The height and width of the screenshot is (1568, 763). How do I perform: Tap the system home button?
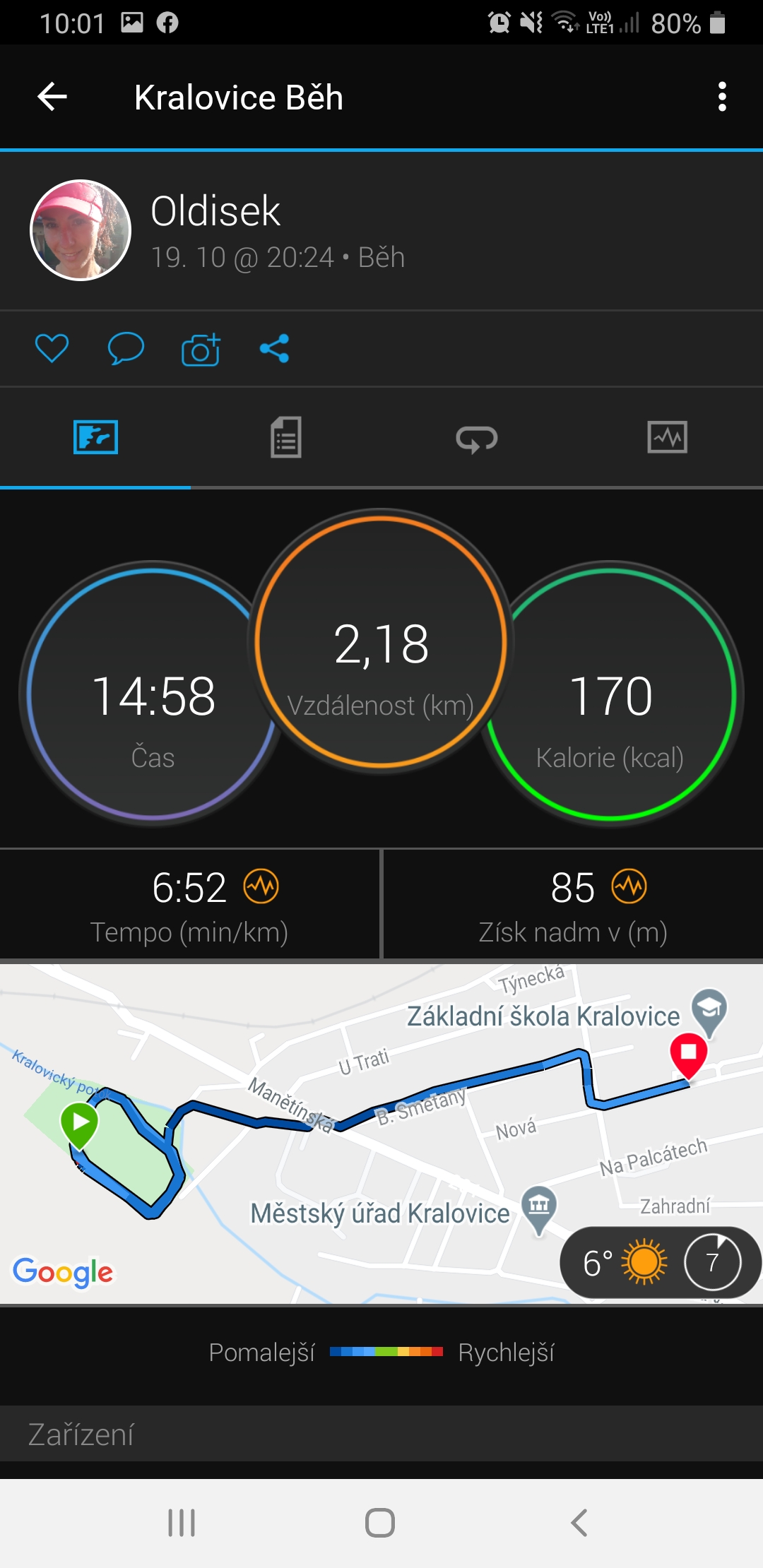coord(380,1523)
